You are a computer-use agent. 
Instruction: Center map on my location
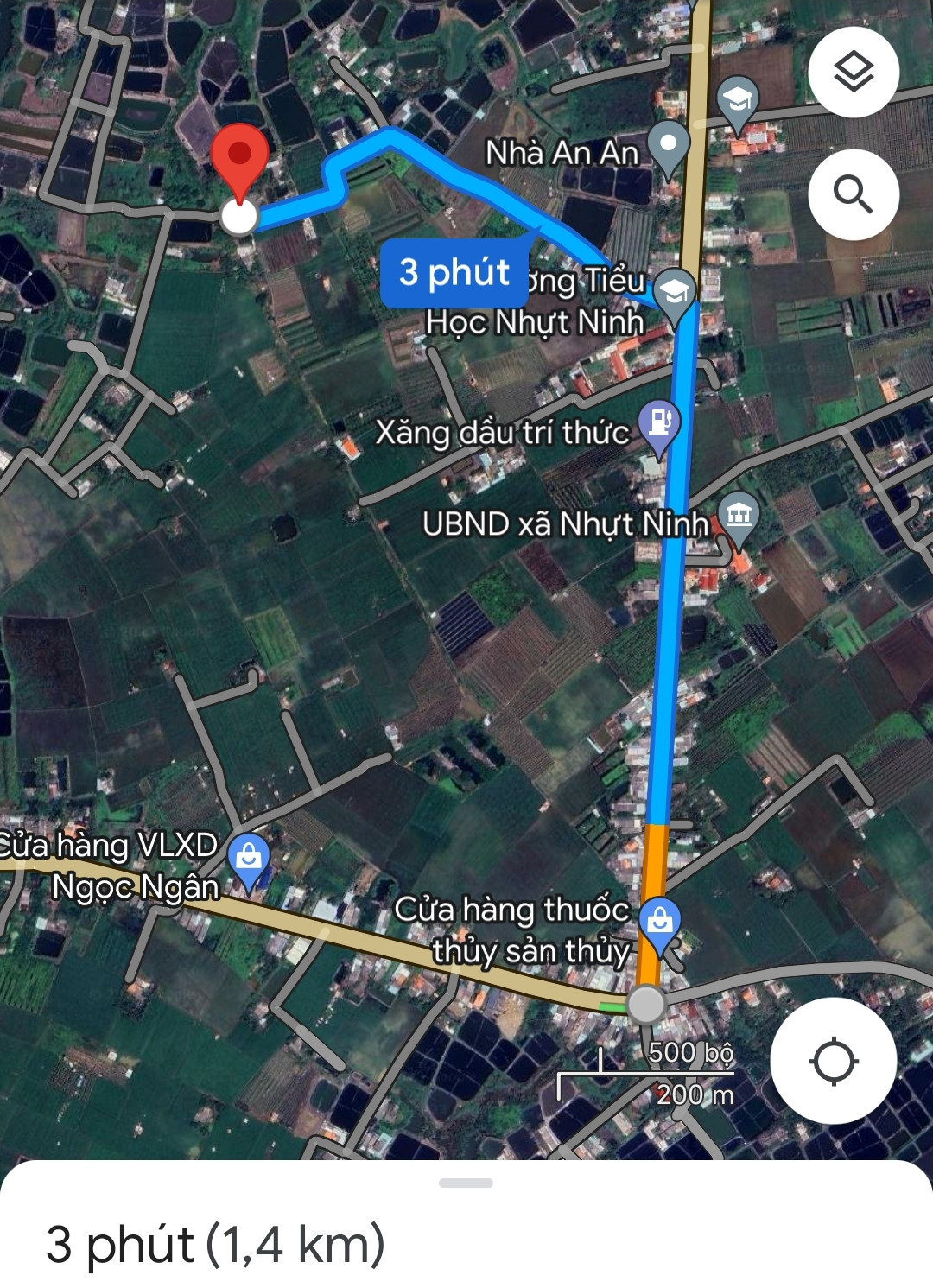pyautogui.click(x=834, y=1061)
